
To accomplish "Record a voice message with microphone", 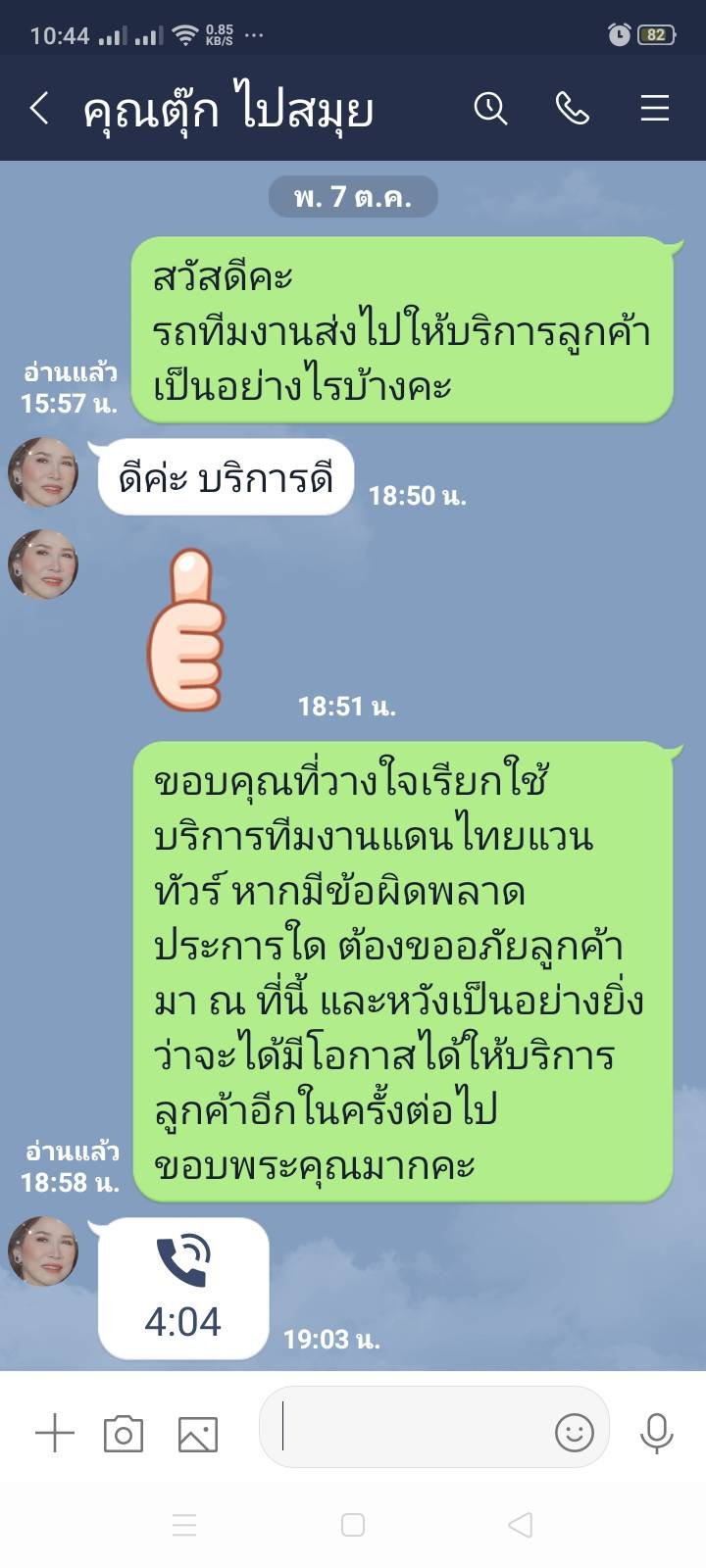I will [x=656, y=1433].
